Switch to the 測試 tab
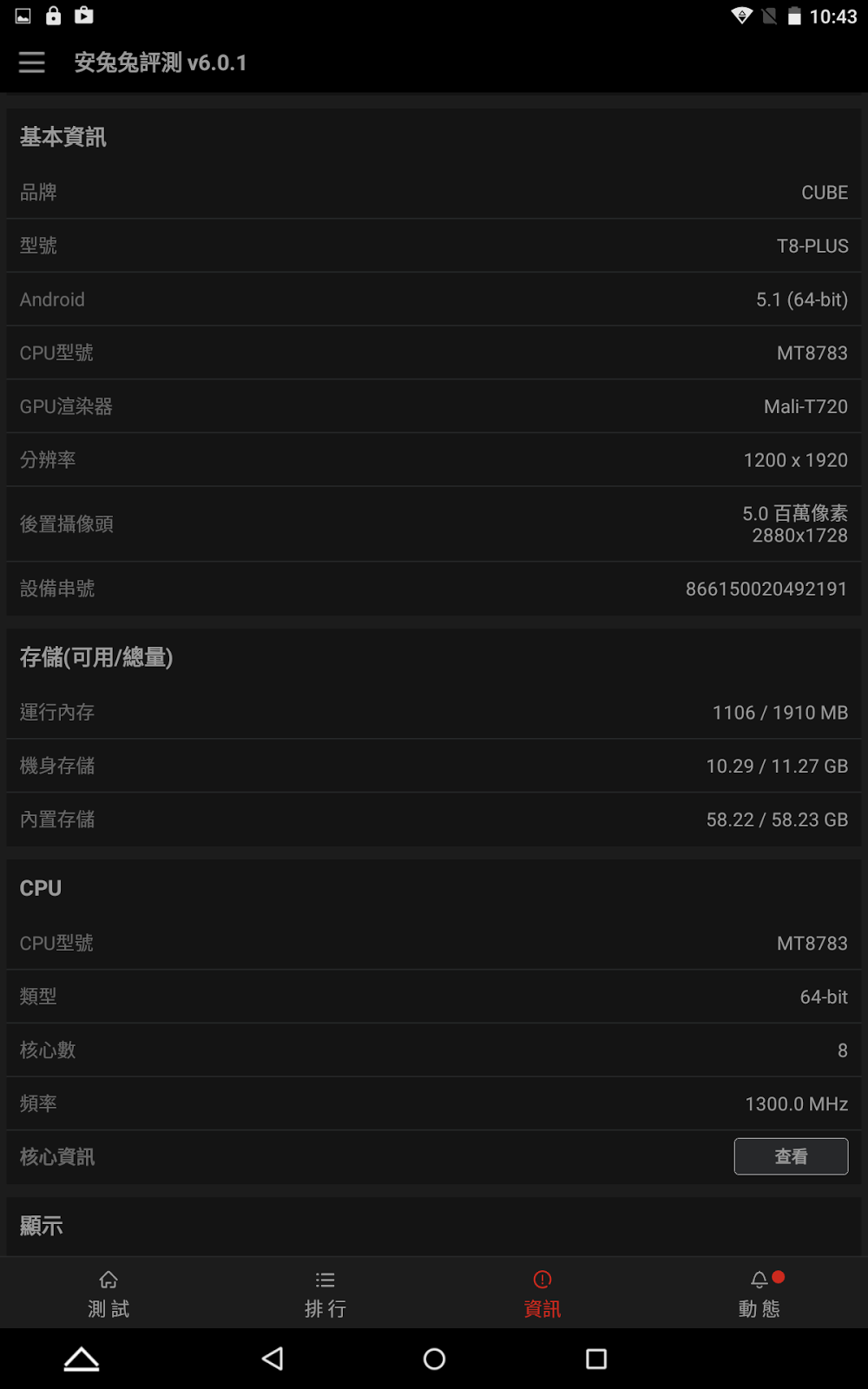 pos(108,1294)
